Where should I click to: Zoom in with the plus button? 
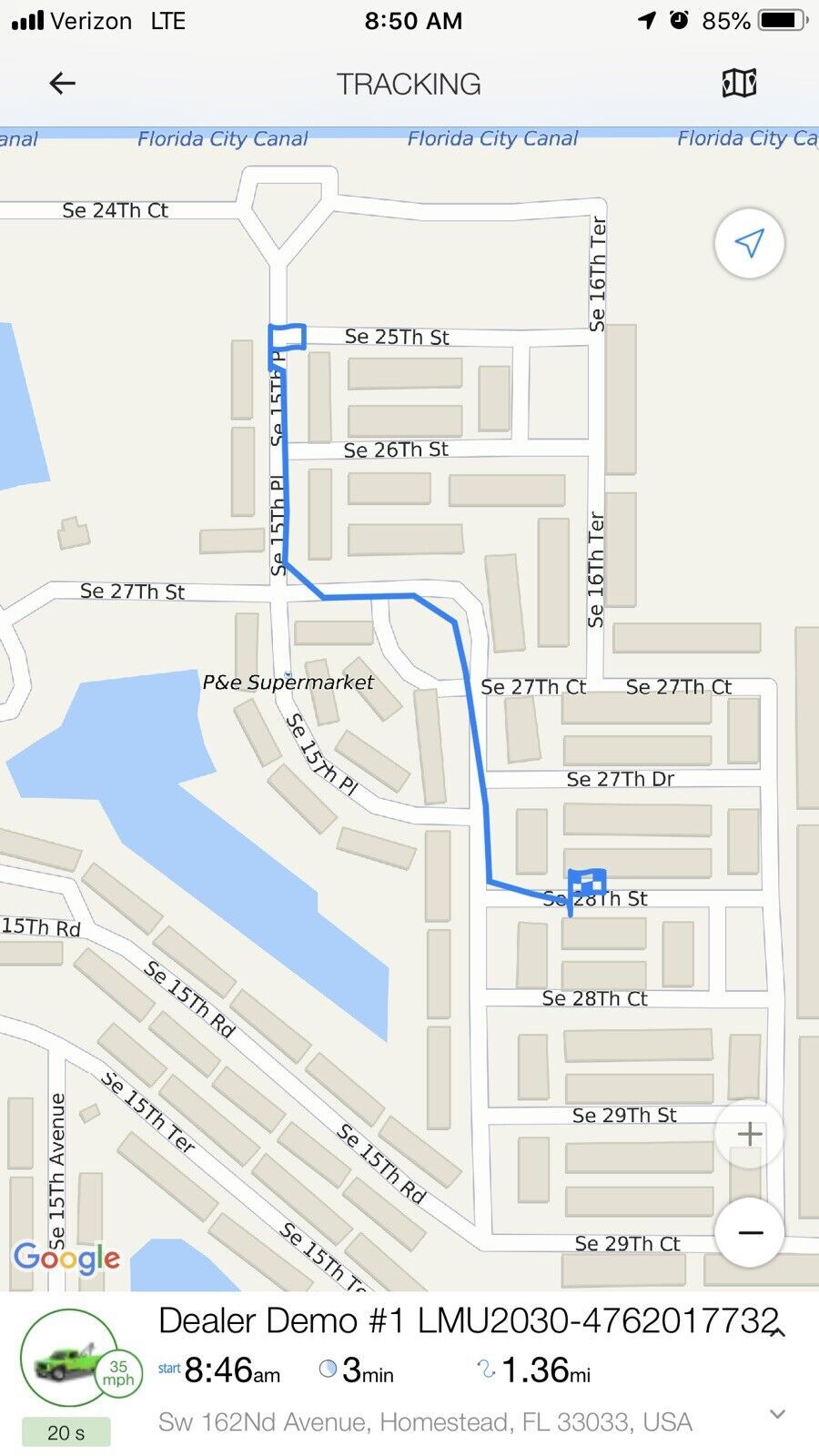pos(749,1134)
